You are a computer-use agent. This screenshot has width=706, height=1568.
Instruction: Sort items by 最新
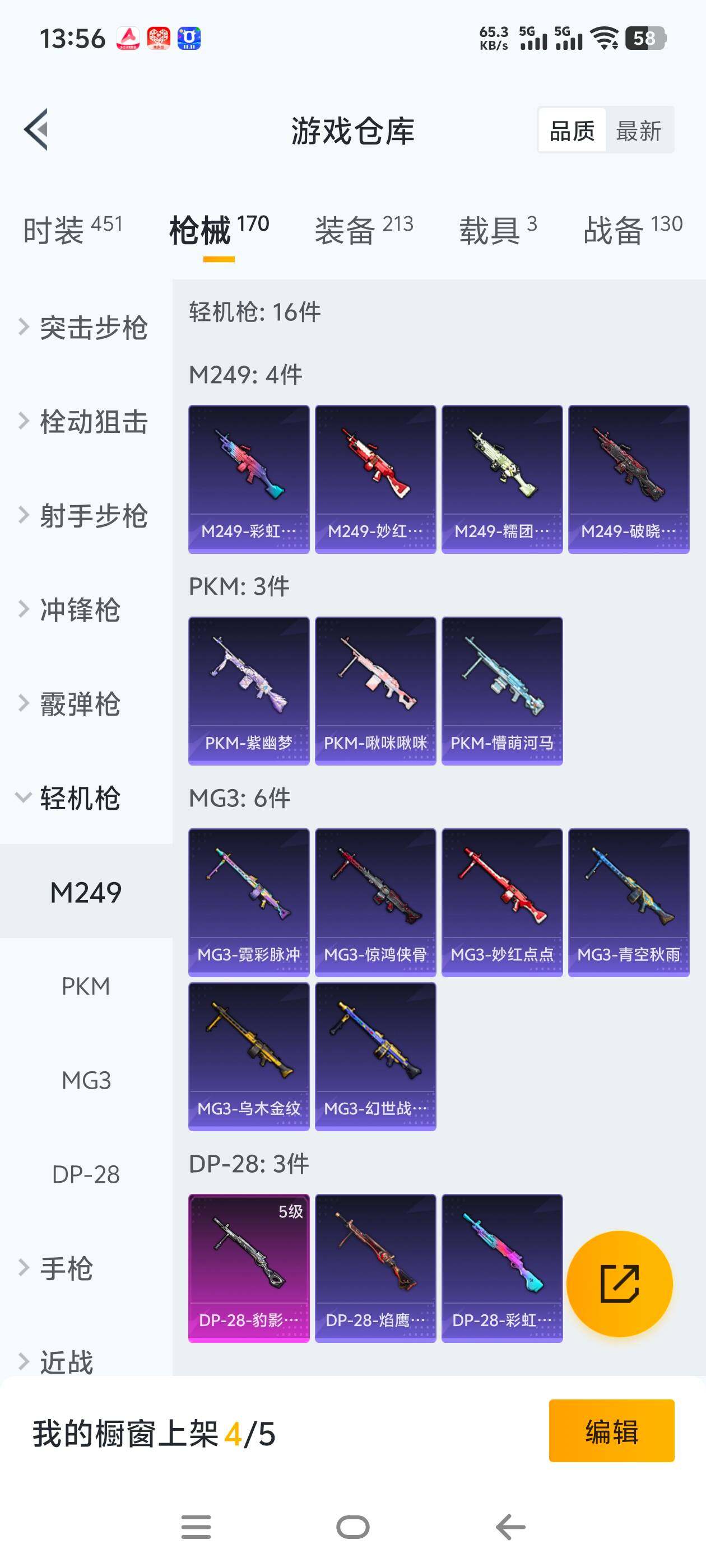tap(638, 130)
